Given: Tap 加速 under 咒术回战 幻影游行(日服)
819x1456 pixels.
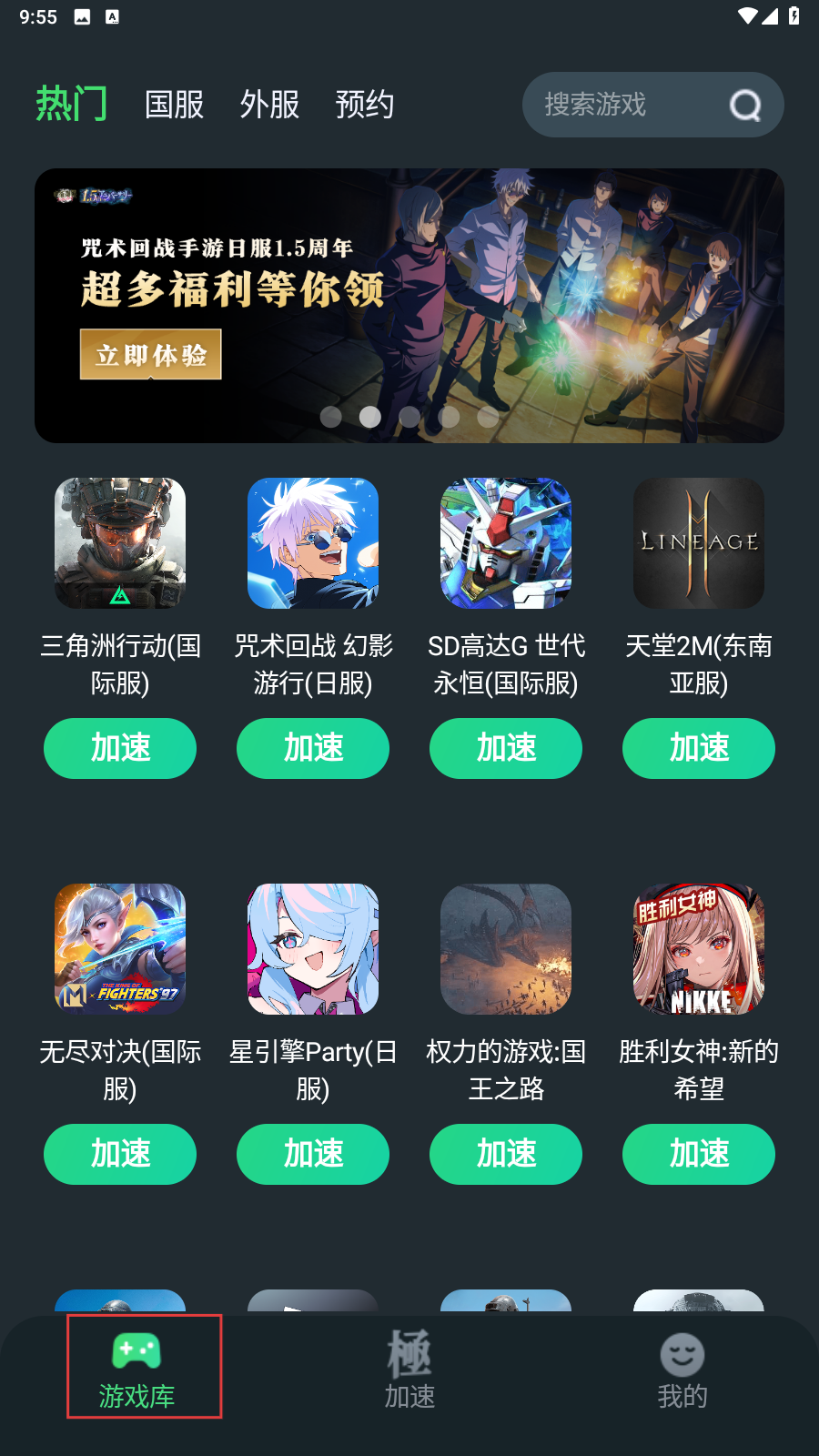Looking at the screenshot, I should (x=313, y=748).
